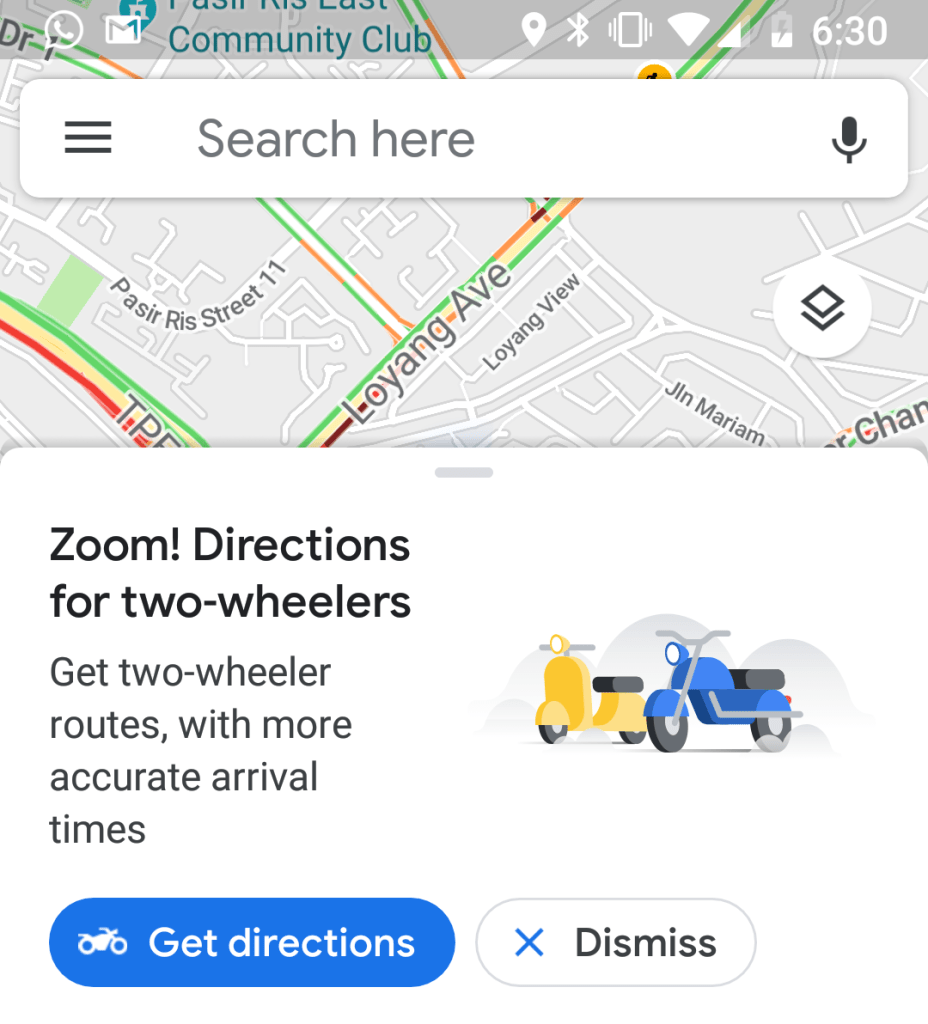Dismiss the two-wheeler directions promo
Screen dimensions: 928x1024
coord(615,941)
